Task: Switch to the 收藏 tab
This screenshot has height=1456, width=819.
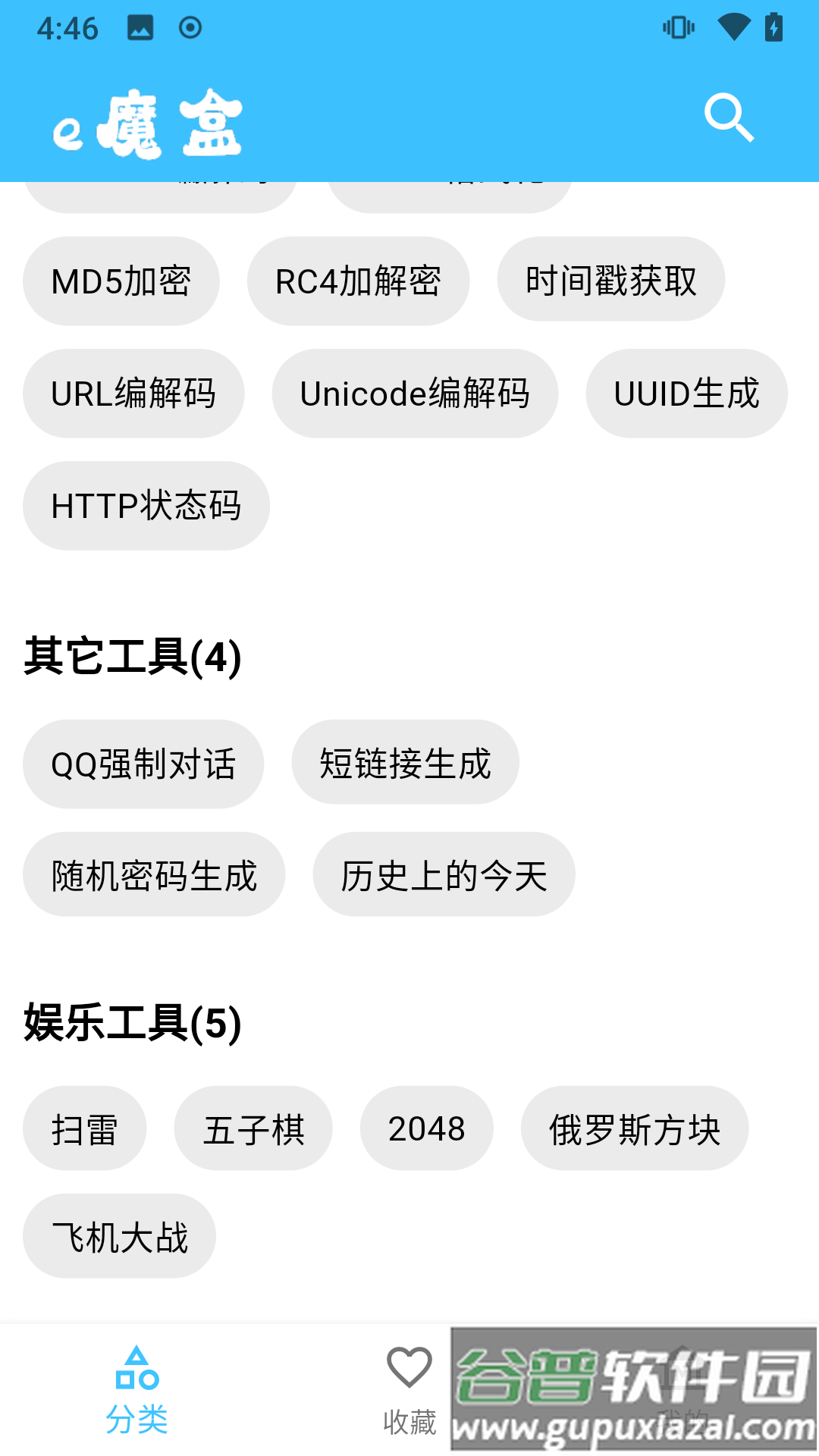Action: click(409, 1389)
